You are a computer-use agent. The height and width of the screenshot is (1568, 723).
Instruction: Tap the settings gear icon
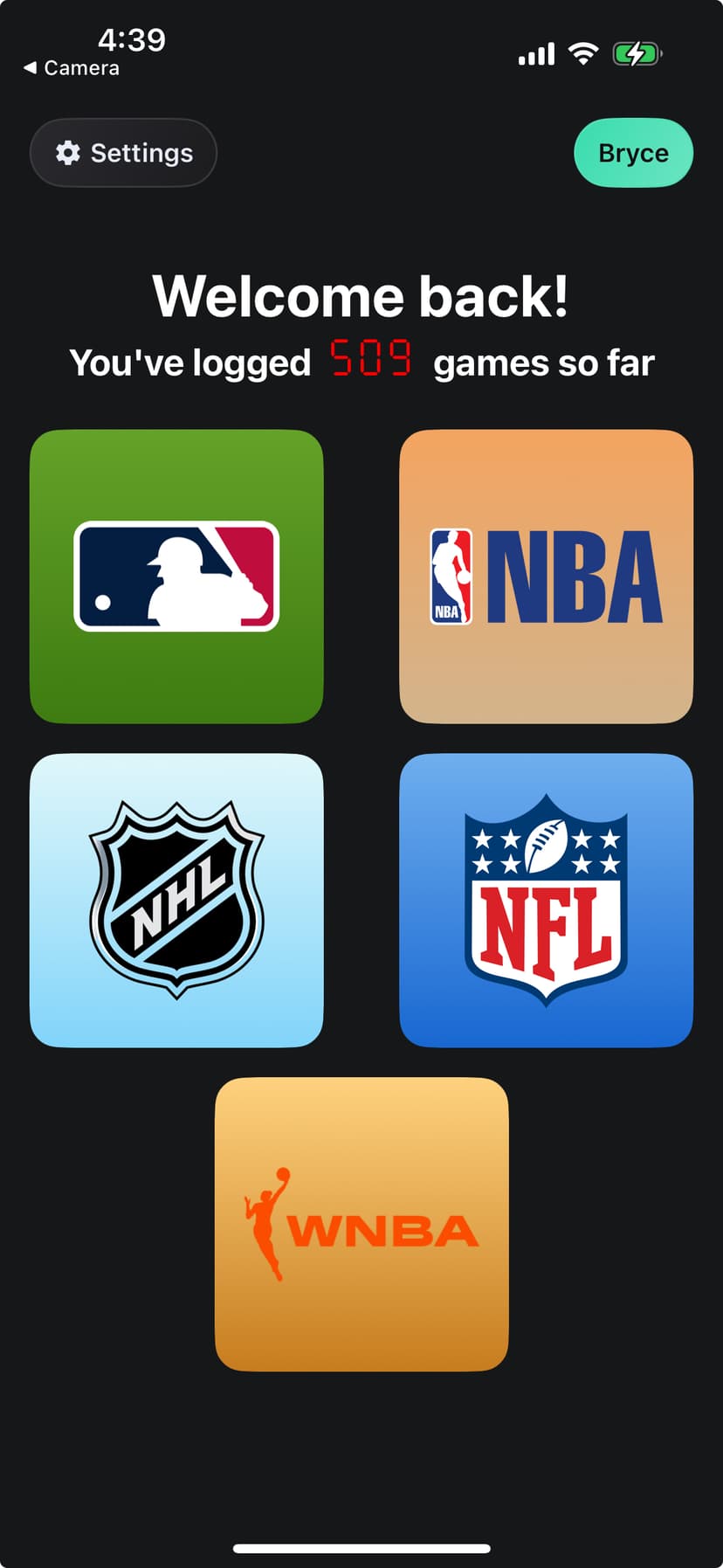(68, 153)
